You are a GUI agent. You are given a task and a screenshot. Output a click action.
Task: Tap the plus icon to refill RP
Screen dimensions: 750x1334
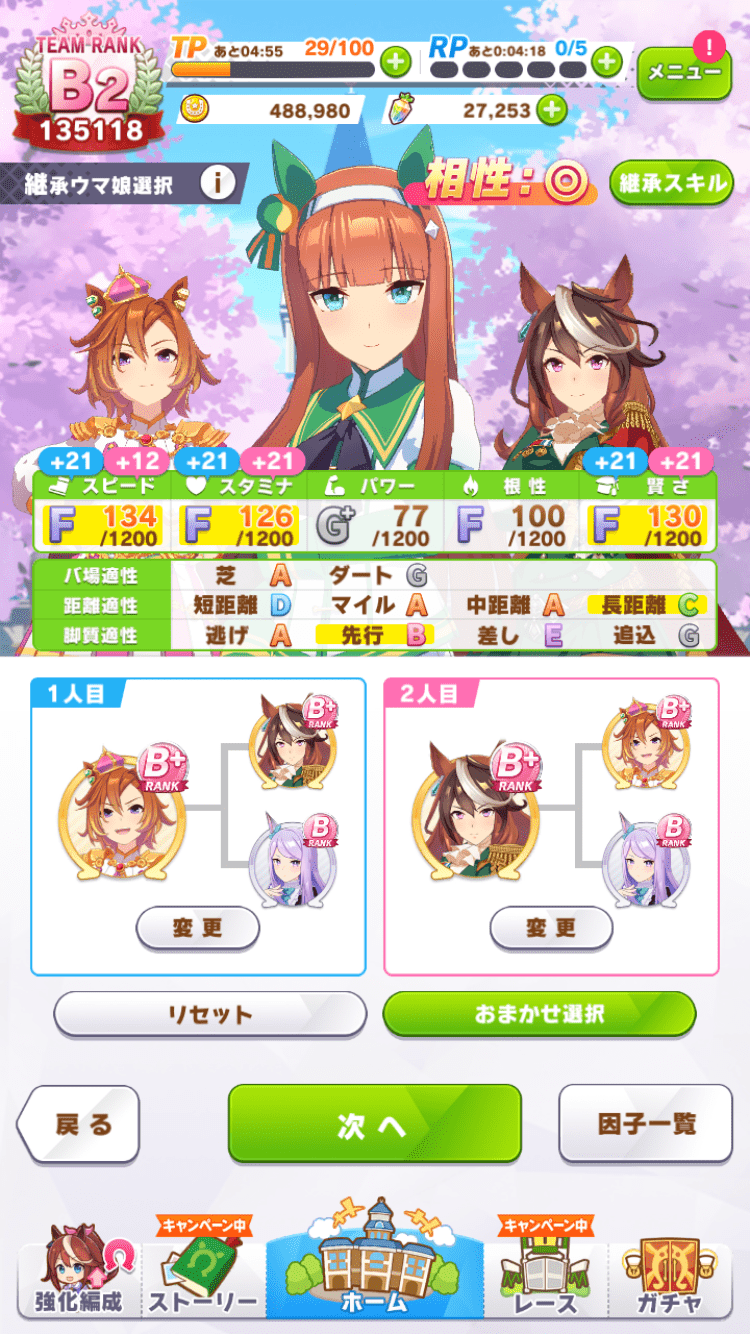pos(606,62)
